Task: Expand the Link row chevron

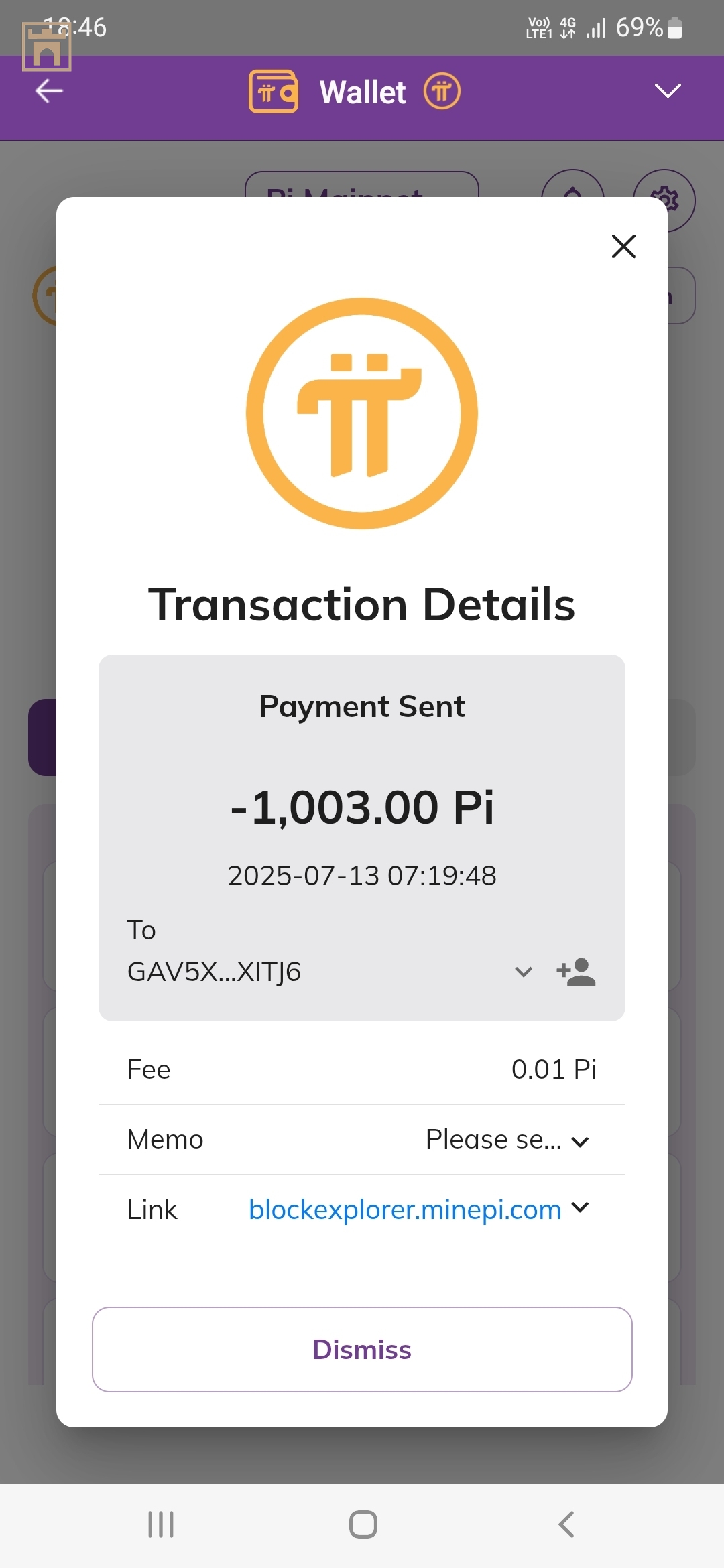Action: (x=580, y=1207)
